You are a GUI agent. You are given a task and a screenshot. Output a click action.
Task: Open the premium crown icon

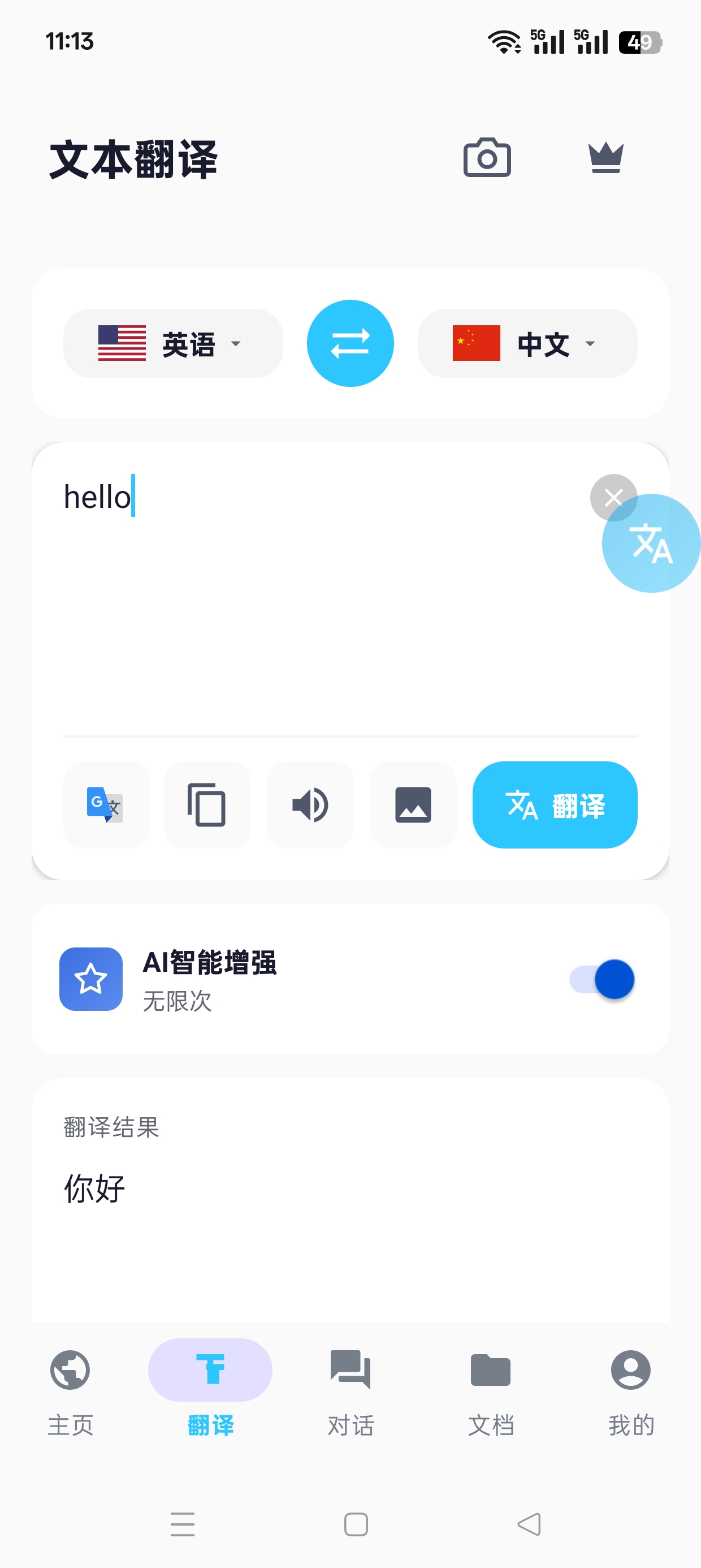coord(605,158)
